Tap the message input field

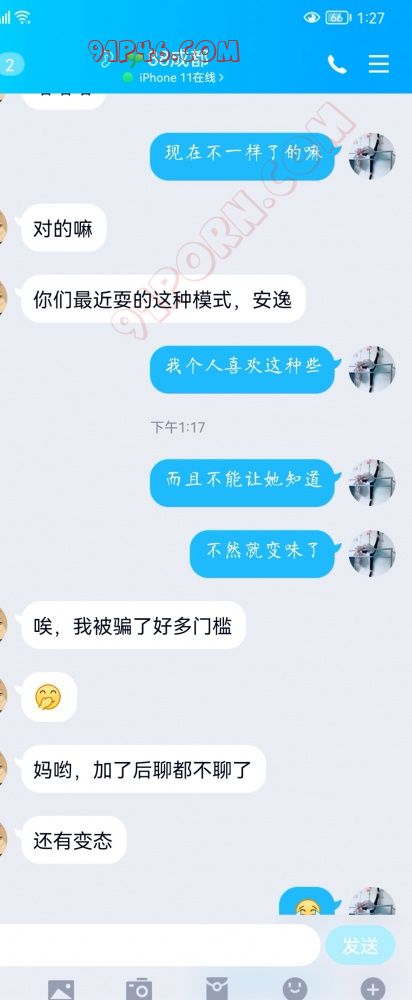(158, 945)
